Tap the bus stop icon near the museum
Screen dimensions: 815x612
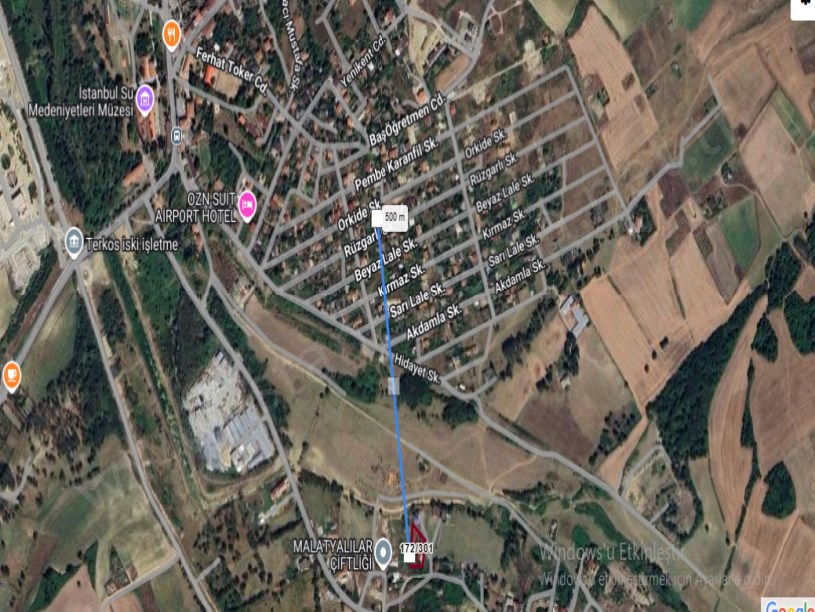point(178,135)
